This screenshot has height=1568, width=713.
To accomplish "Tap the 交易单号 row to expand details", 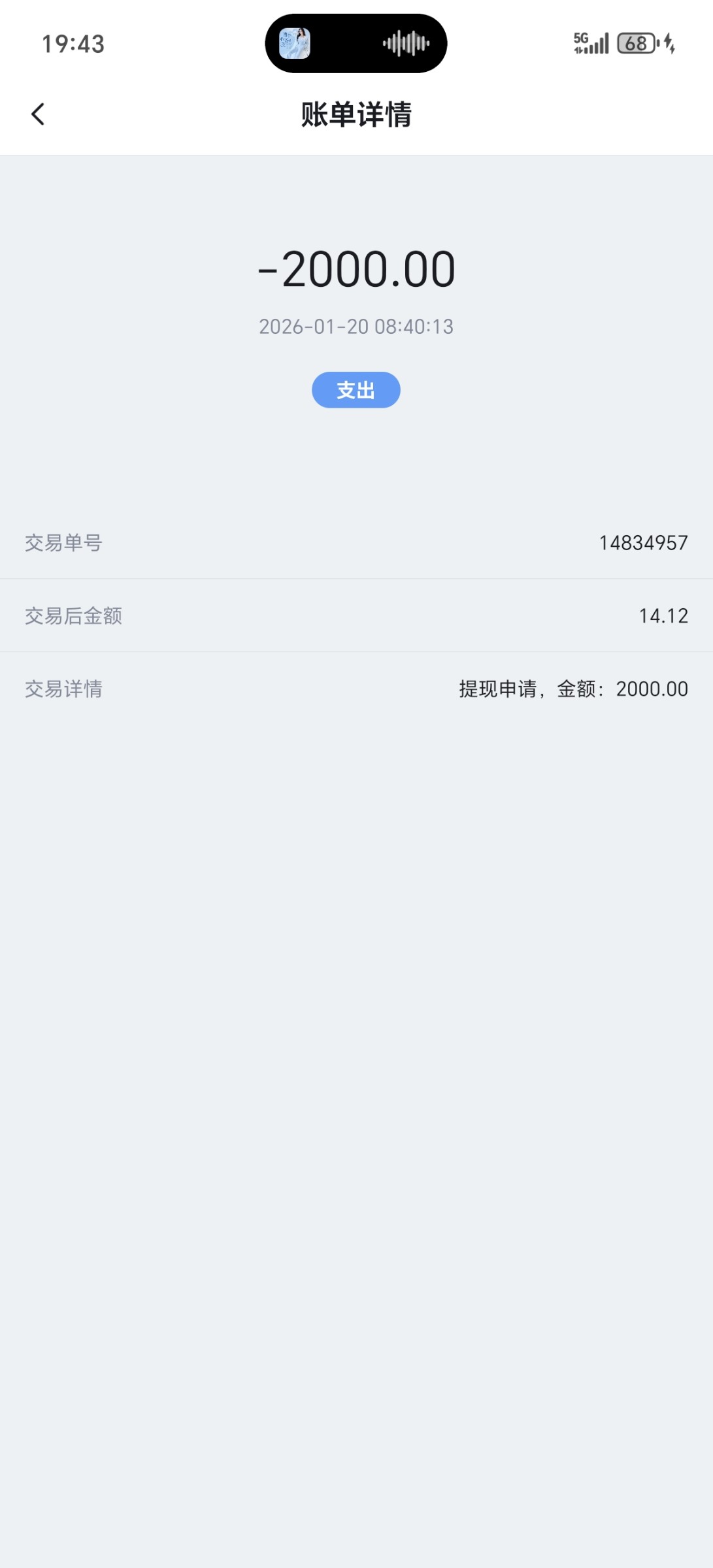I will 356,542.
